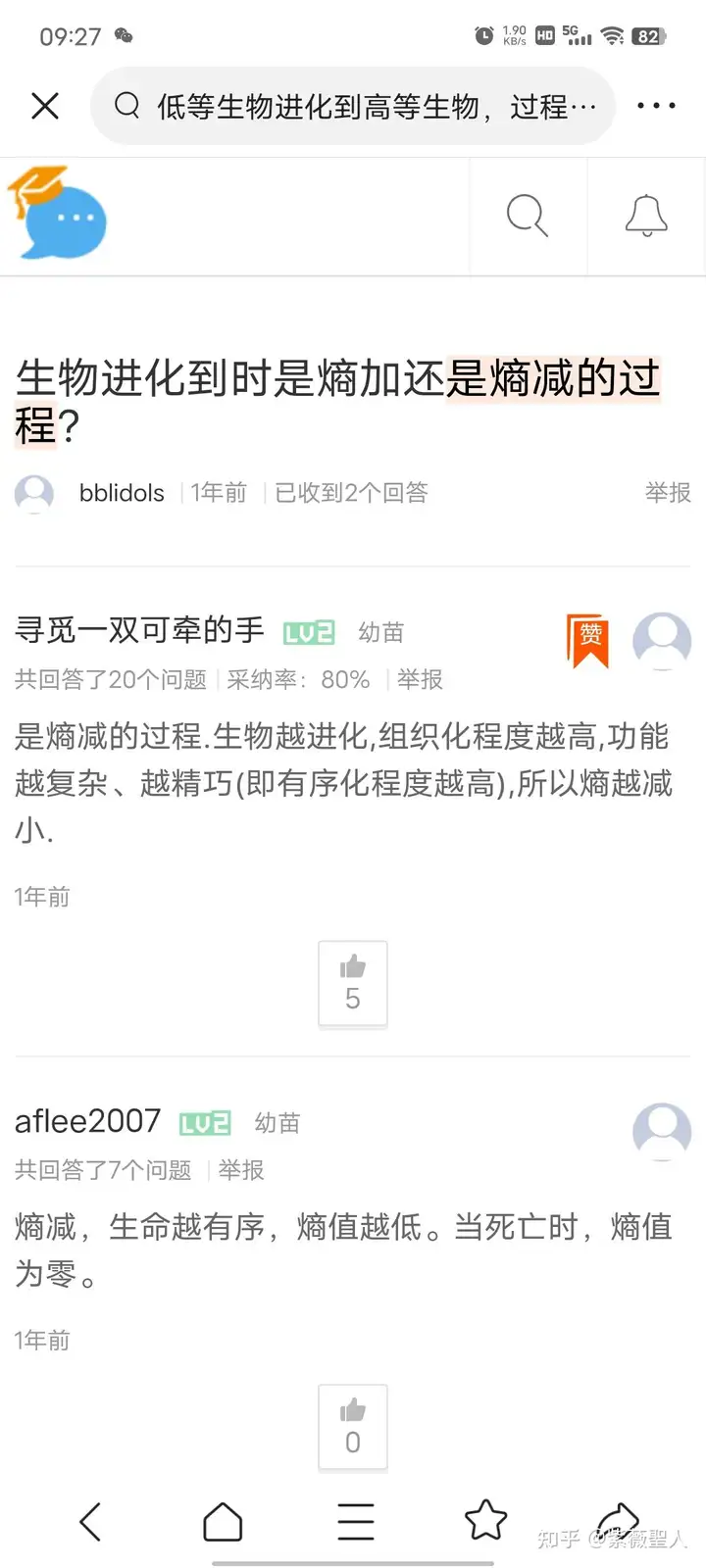
Task: Bookmark this page with the star
Action: (x=485, y=1521)
